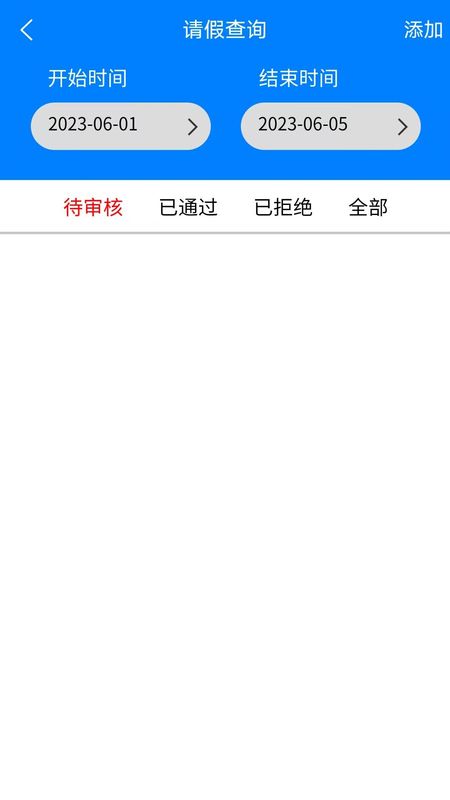
Task: Open the end date picker 2023-06-05
Action: pos(331,126)
